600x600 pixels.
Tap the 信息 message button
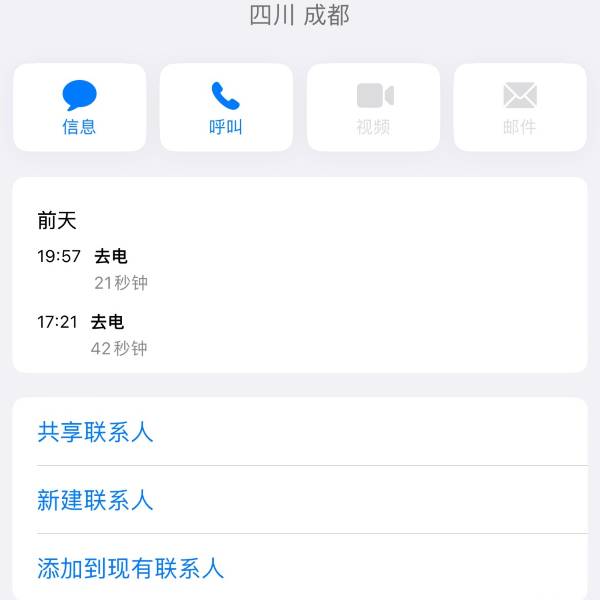[79, 108]
